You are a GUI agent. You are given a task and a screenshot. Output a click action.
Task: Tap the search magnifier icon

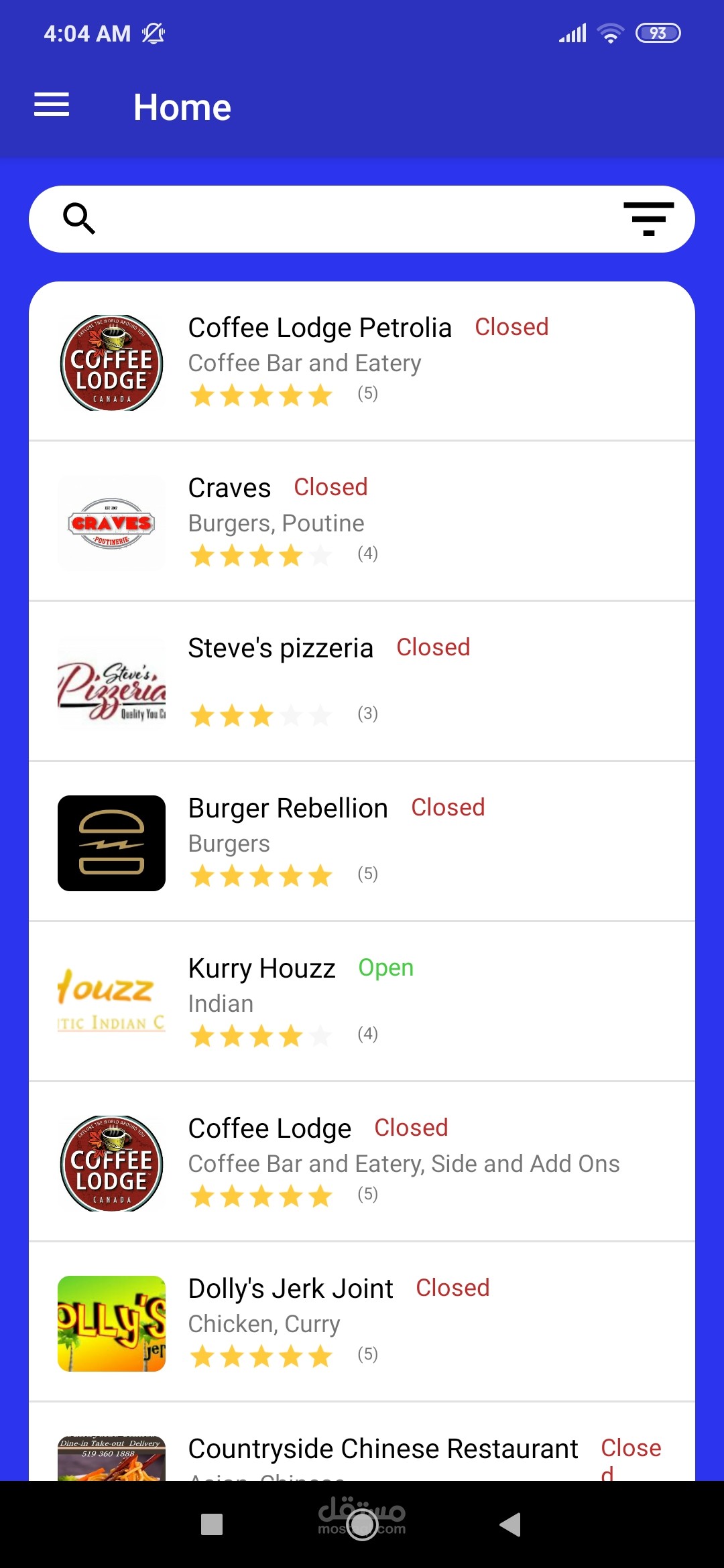pyautogui.click(x=78, y=218)
